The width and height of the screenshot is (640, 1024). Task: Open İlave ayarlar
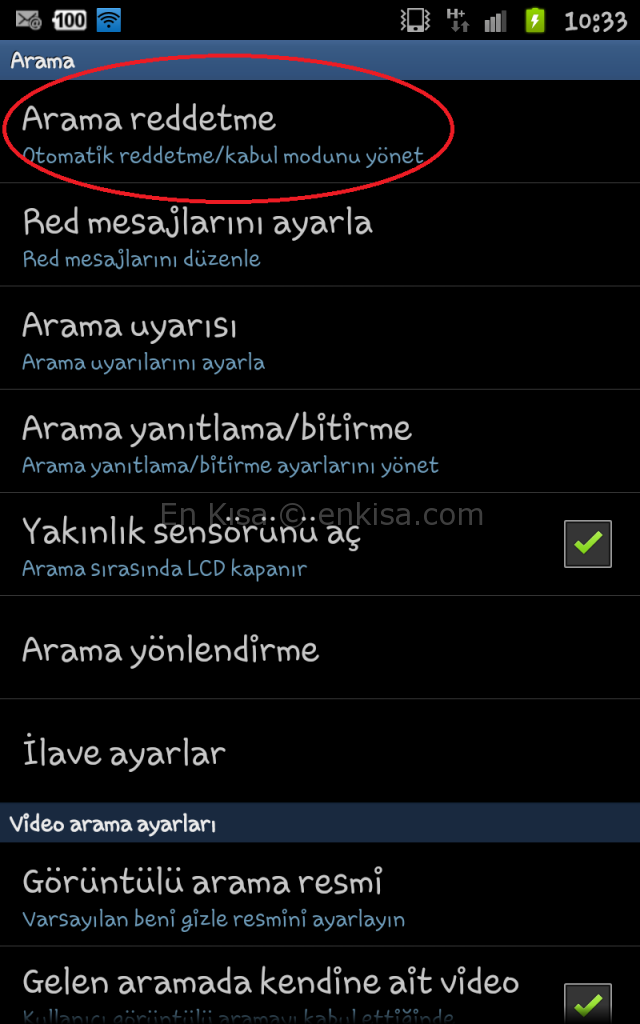click(x=320, y=750)
